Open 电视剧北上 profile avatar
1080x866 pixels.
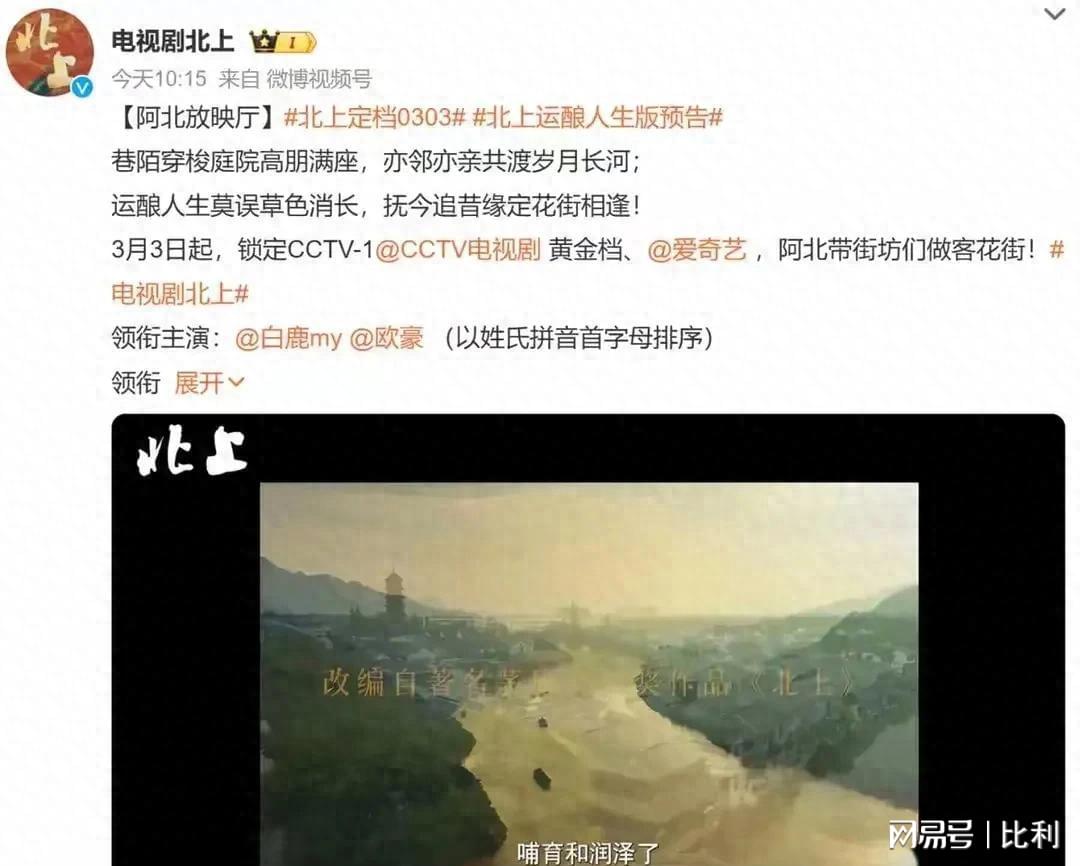[49, 52]
